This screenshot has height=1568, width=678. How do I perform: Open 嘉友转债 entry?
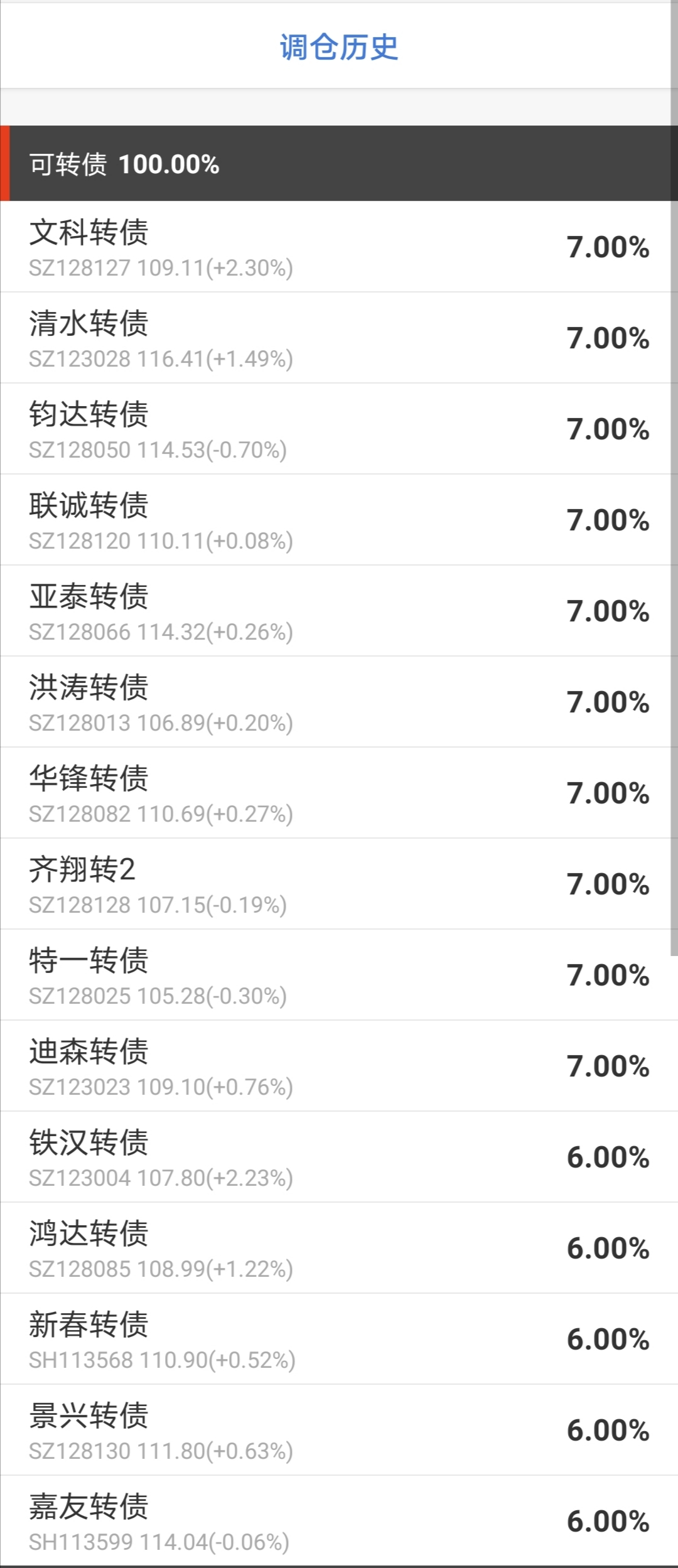tap(339, 1522)
